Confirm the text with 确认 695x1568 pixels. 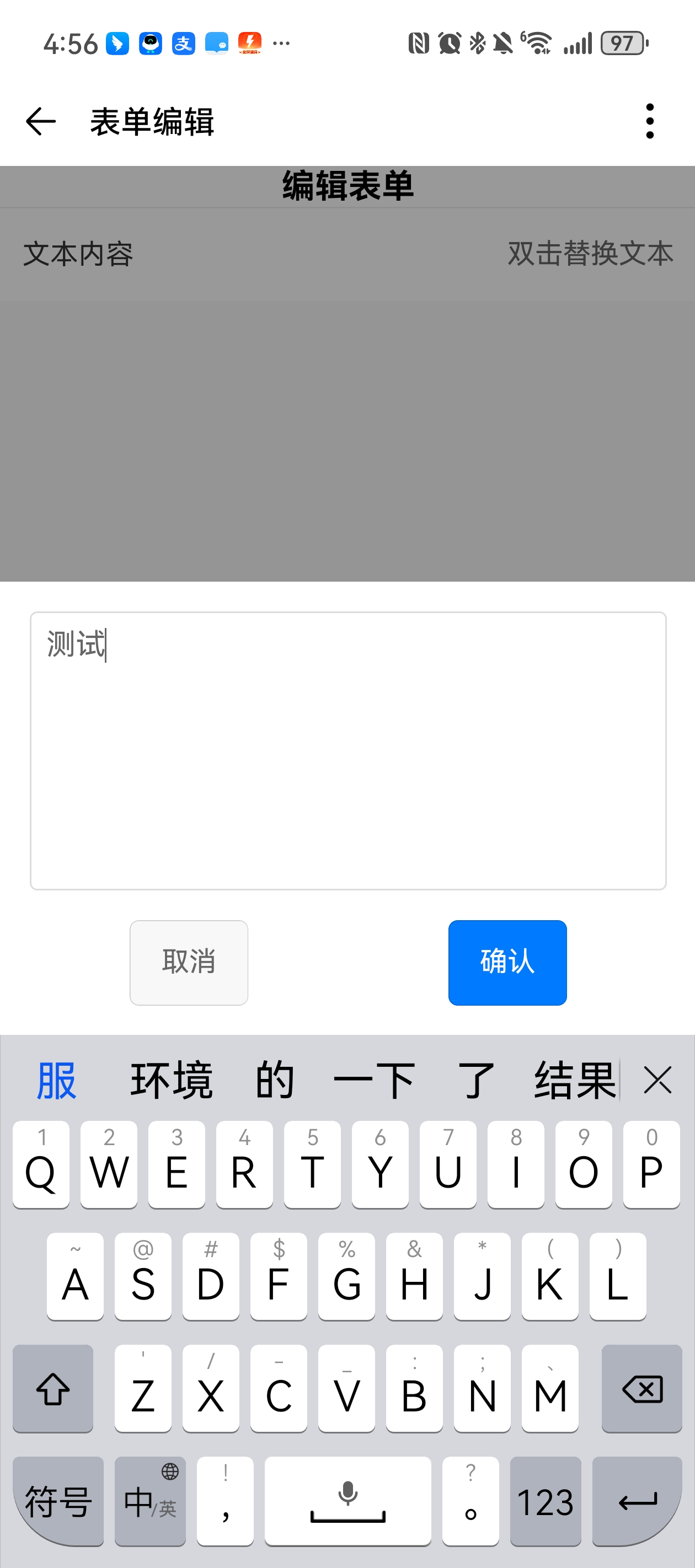[507, 962]
